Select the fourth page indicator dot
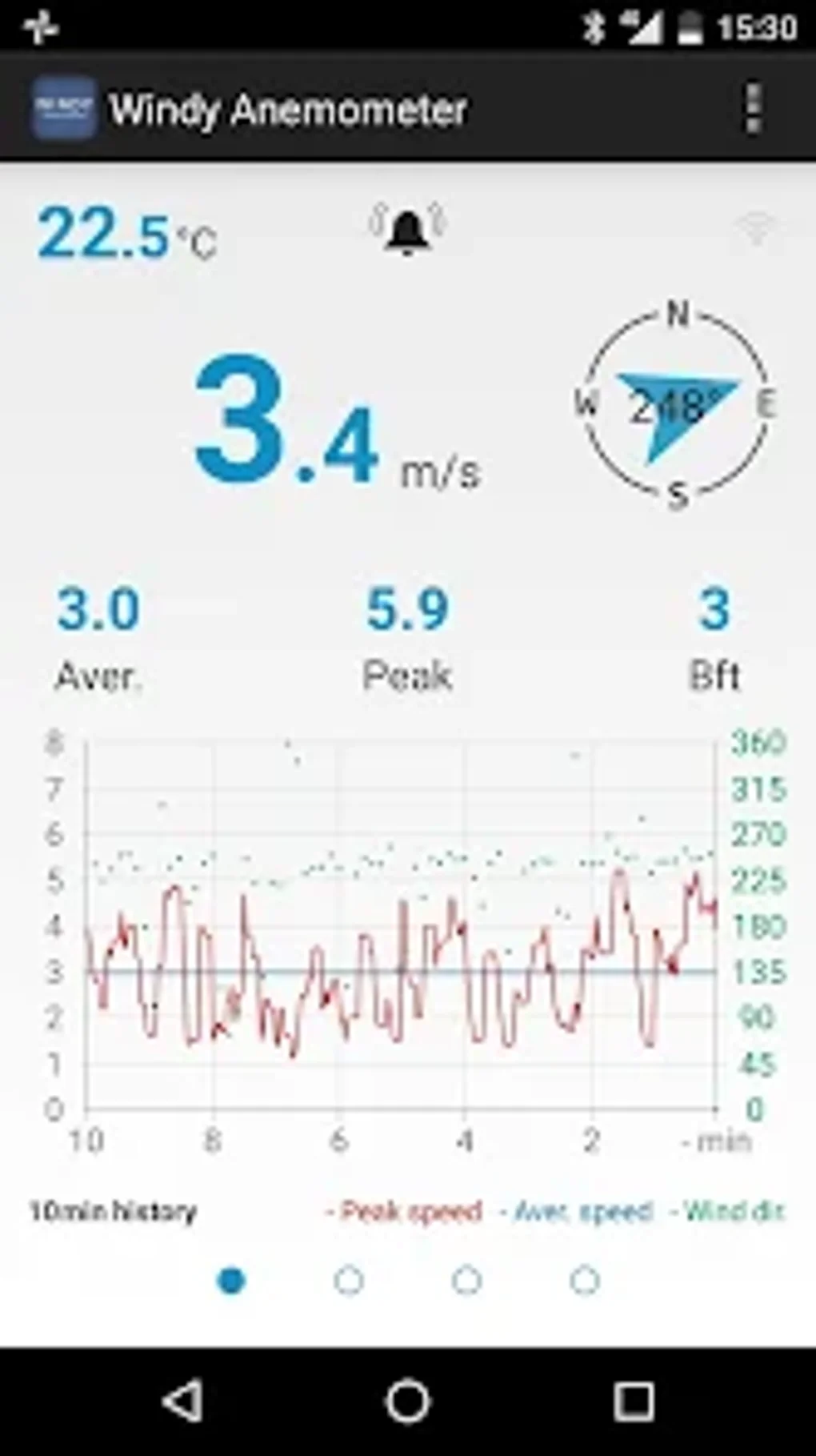816x1456 pixels. [585, 1280]
